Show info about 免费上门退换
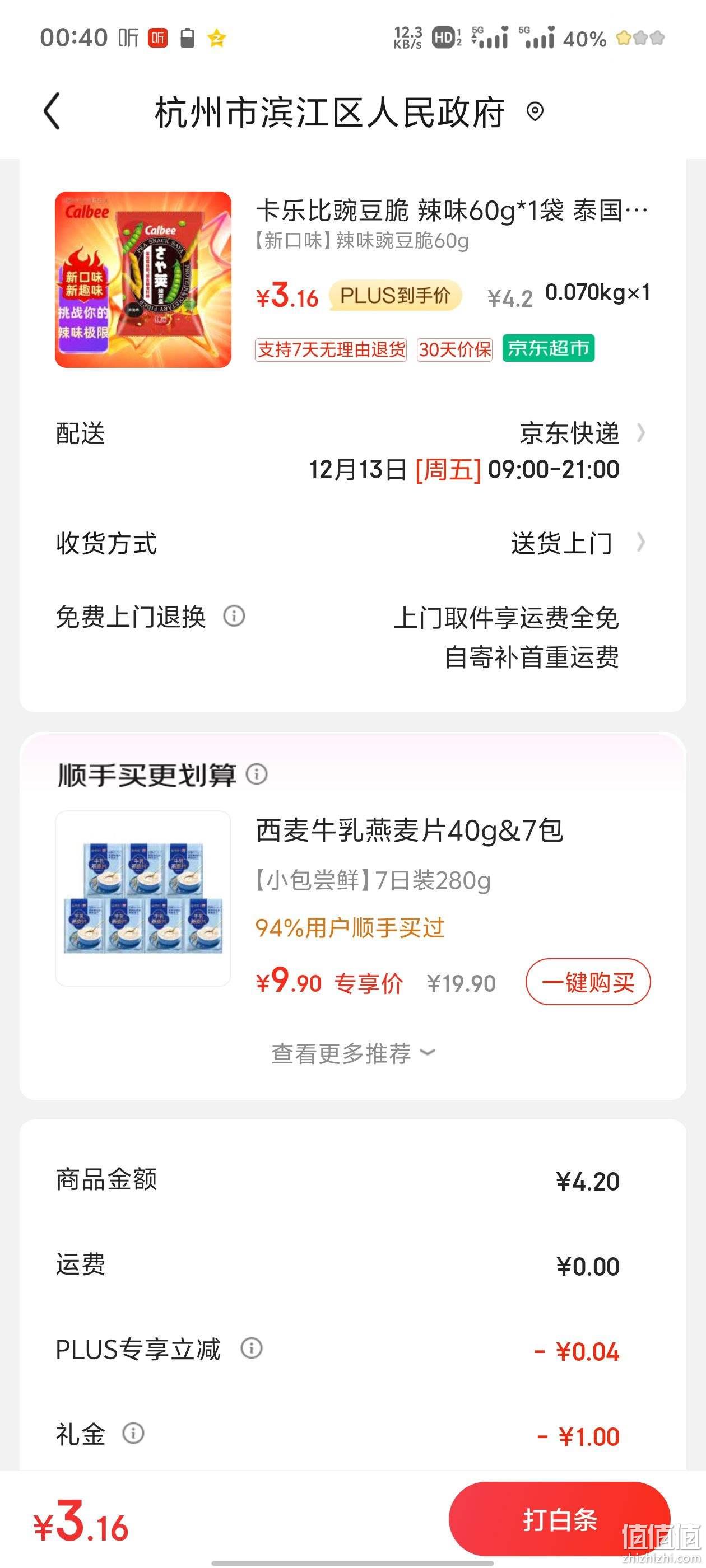The image size is (706, 1568). (x=234, y=616)
